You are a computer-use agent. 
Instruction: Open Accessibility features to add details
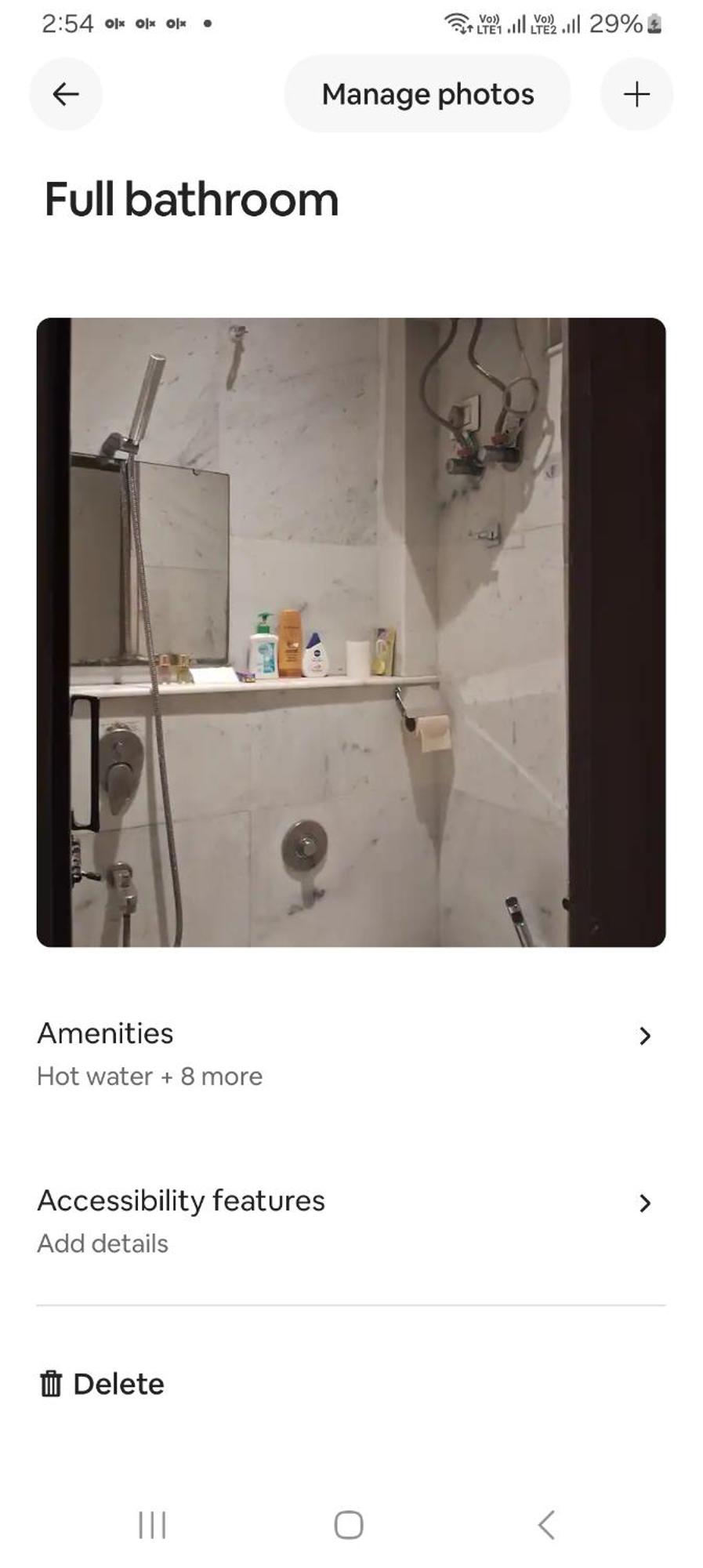tap(351, 1220)
